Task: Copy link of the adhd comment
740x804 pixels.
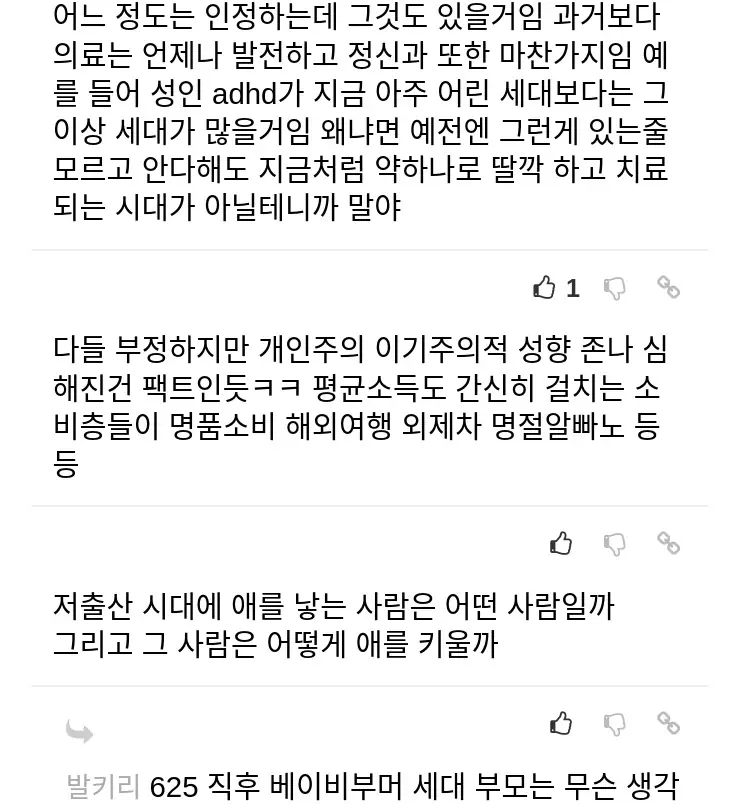Action: (668, 288)
